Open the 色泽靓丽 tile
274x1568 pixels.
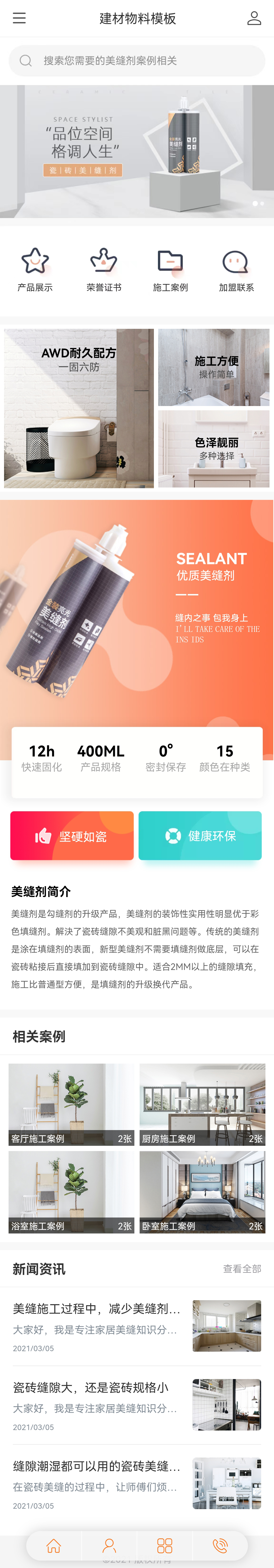pyautogui.click(x=213, y=449)
